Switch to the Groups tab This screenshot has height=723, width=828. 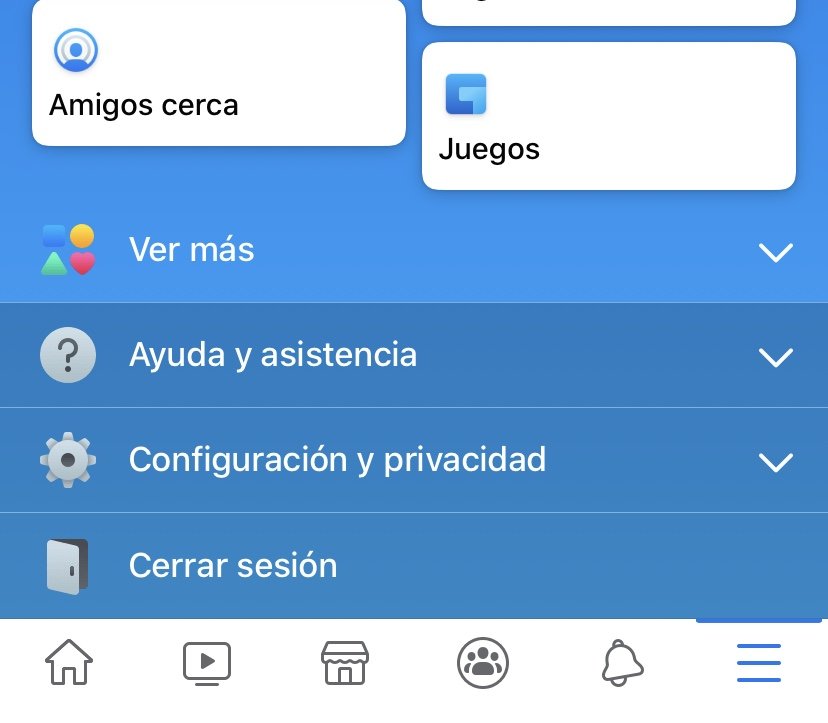click(483, 662)
